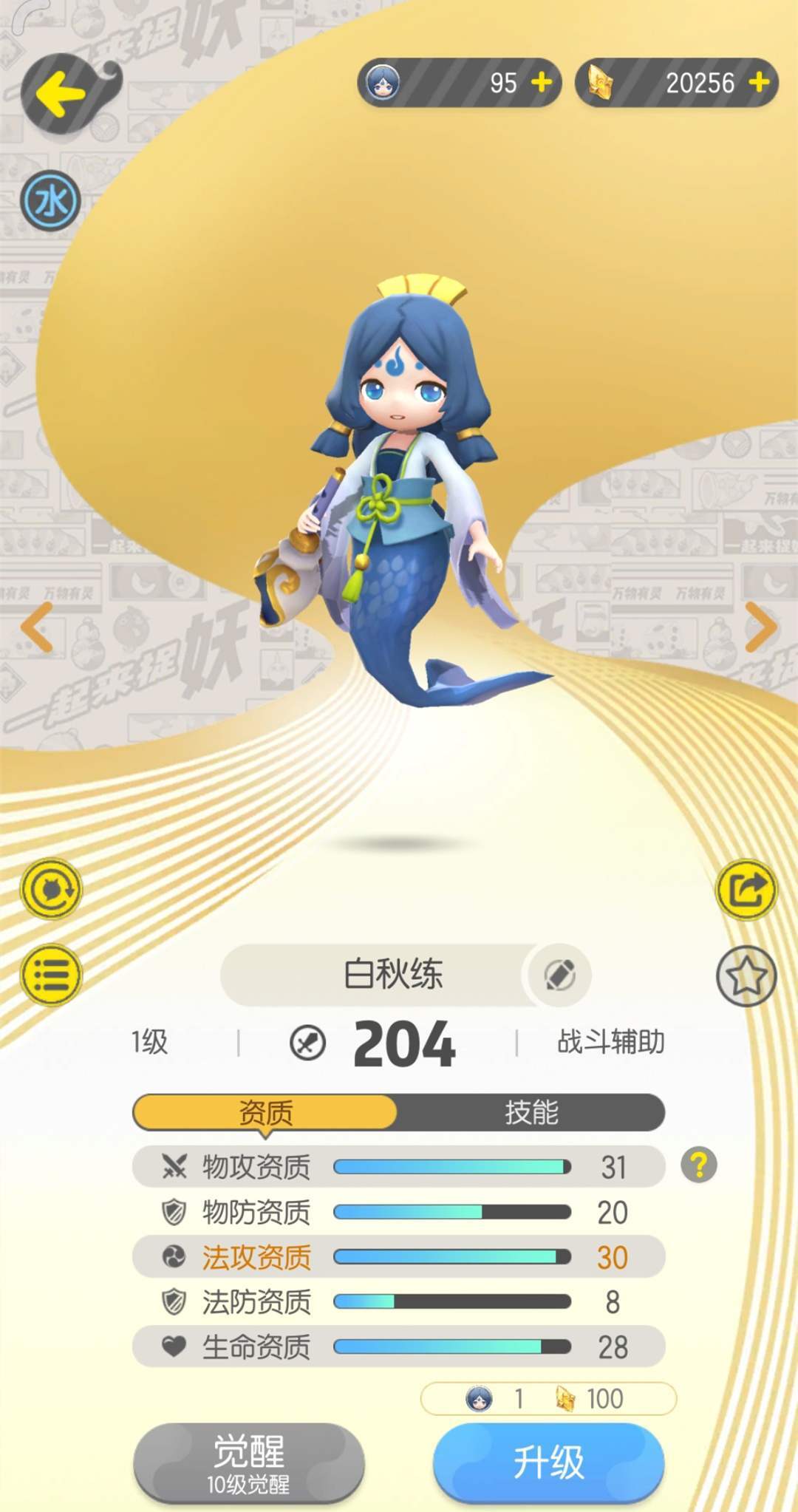Share this spirit
Image resolution: width=798 pixels, height=1512 pixels.
746,889
